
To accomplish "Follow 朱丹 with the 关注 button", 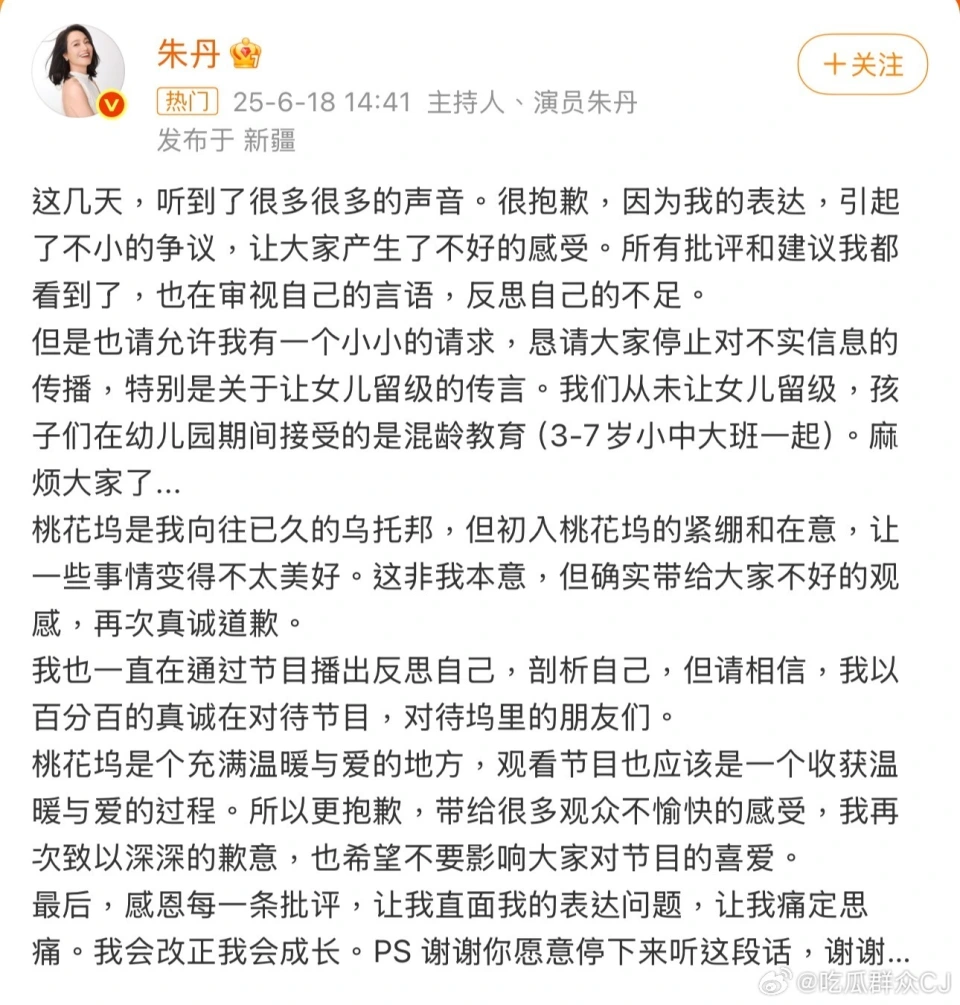I will coord(862,65).
